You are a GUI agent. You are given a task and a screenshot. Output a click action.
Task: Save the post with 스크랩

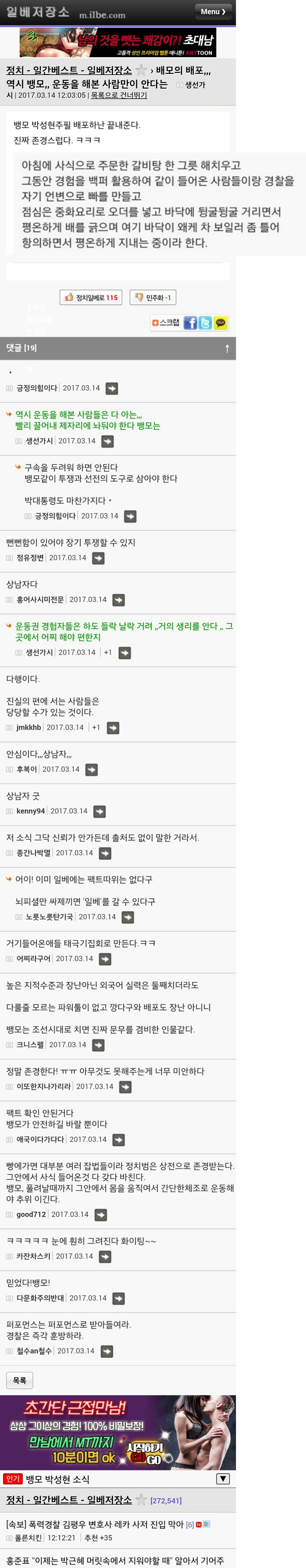coord(165,323)
